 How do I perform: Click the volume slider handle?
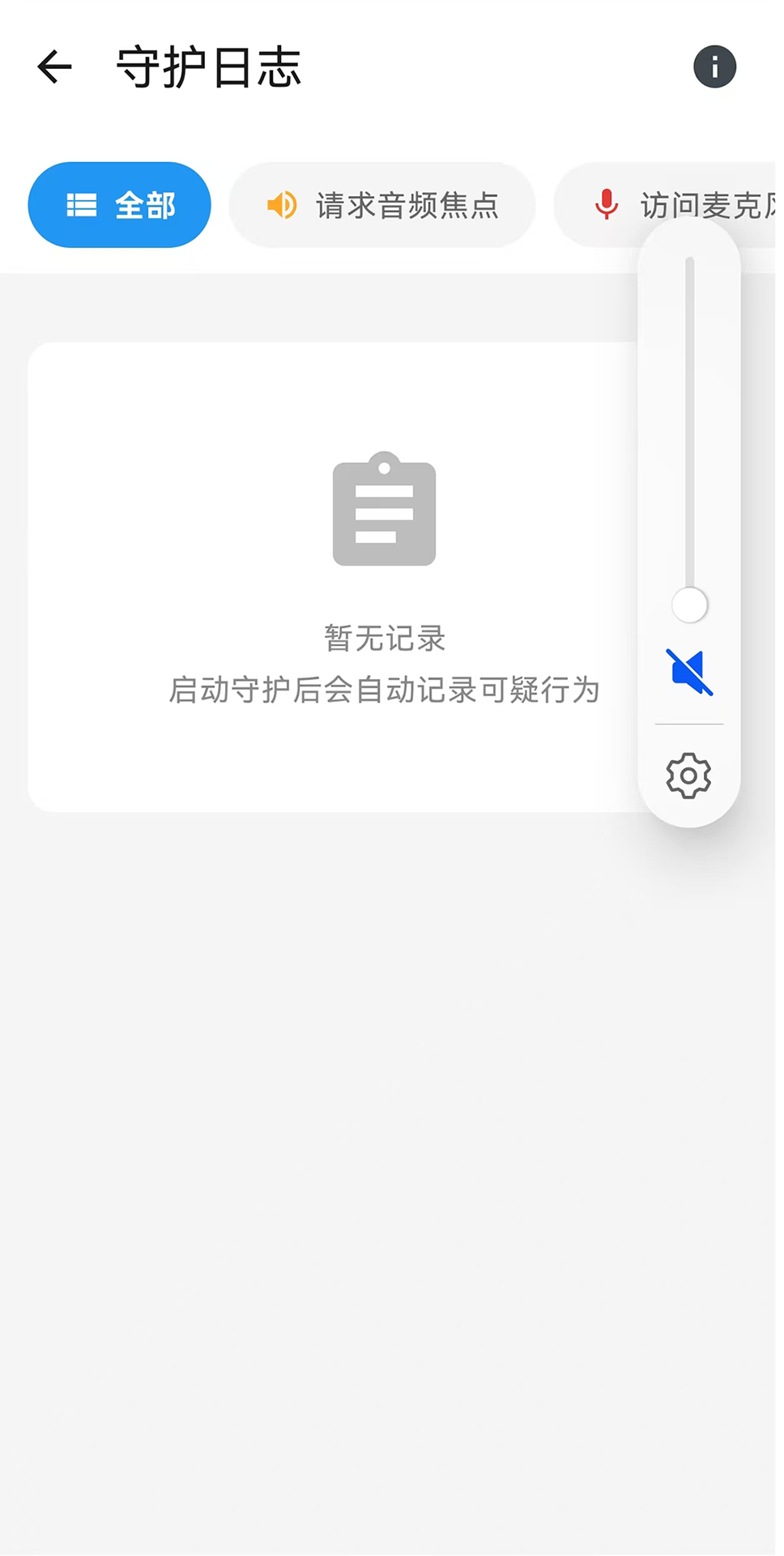tap(688, 605)
